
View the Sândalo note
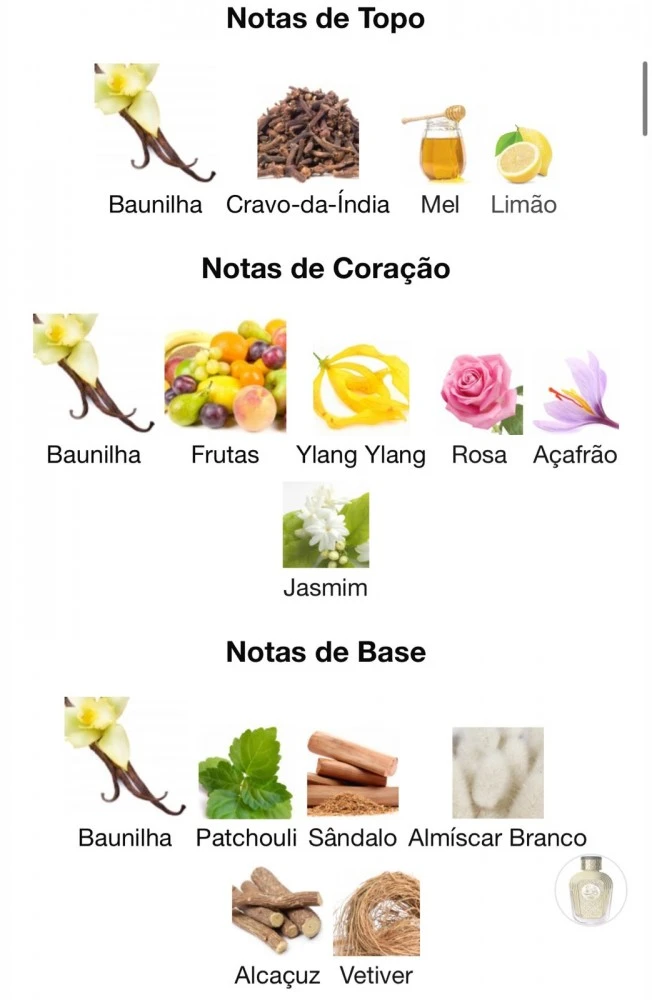(x=352, y=775)
